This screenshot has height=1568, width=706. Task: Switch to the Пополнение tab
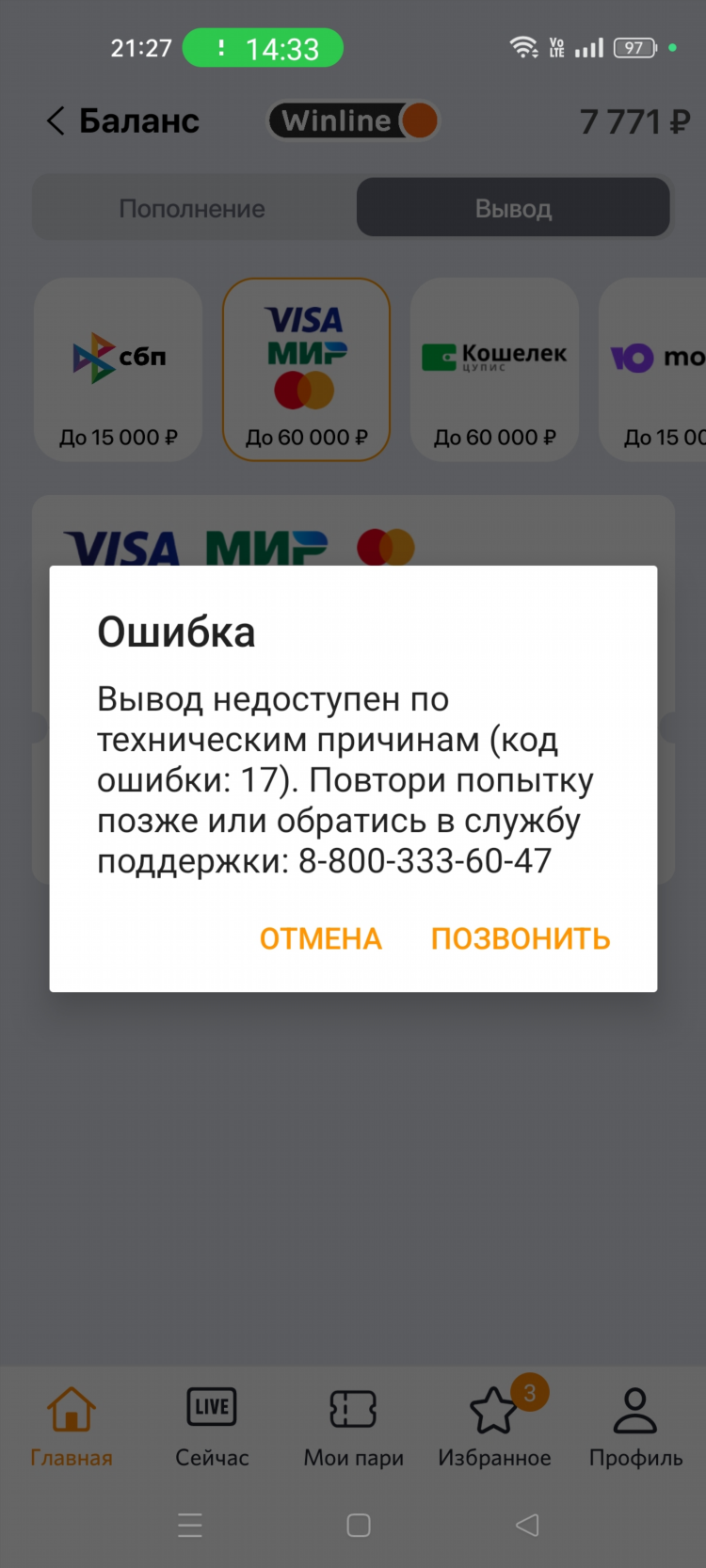click(x=192, y=208)
